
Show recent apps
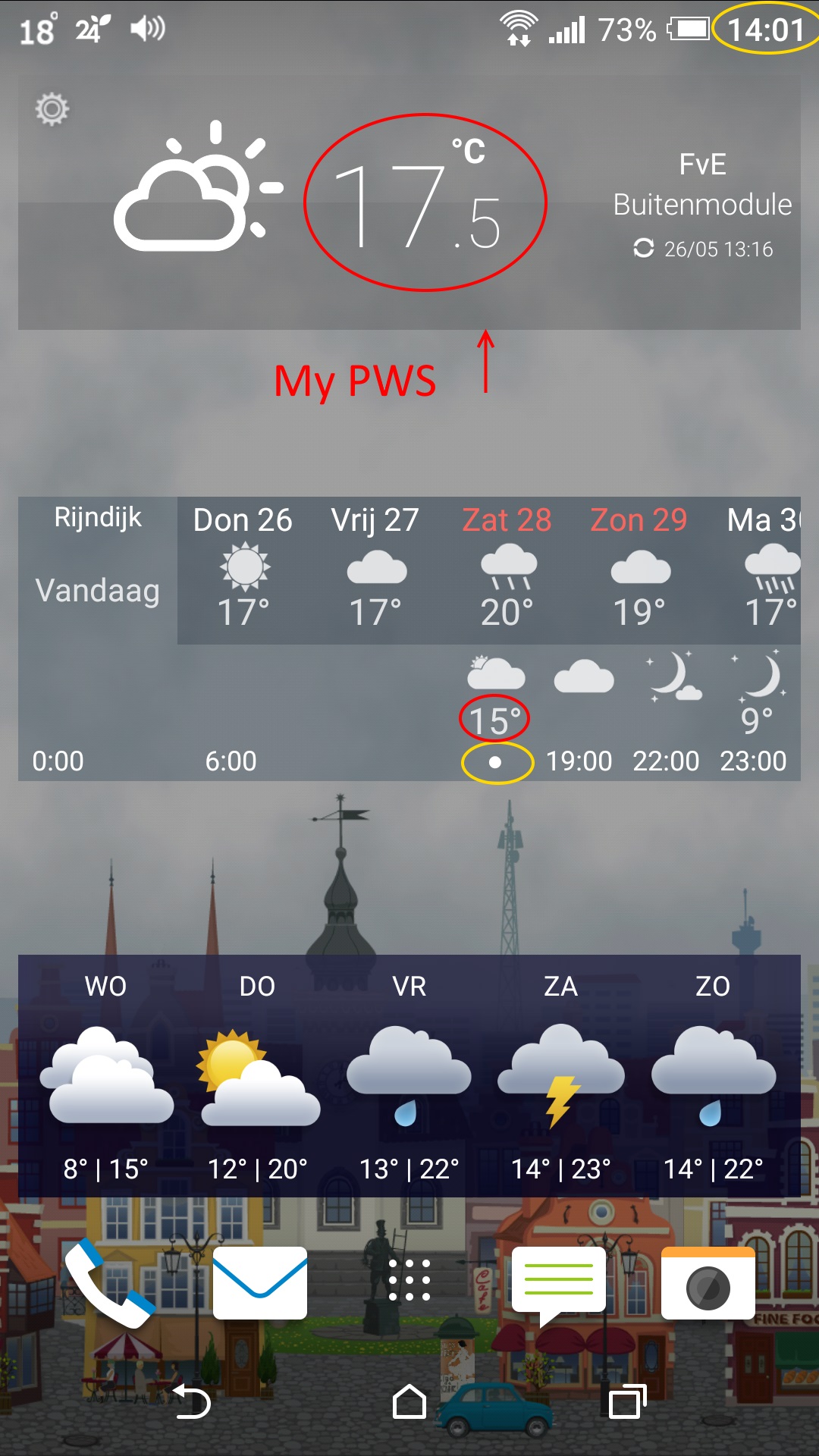pyautogui.click(x=627, y=1401)
